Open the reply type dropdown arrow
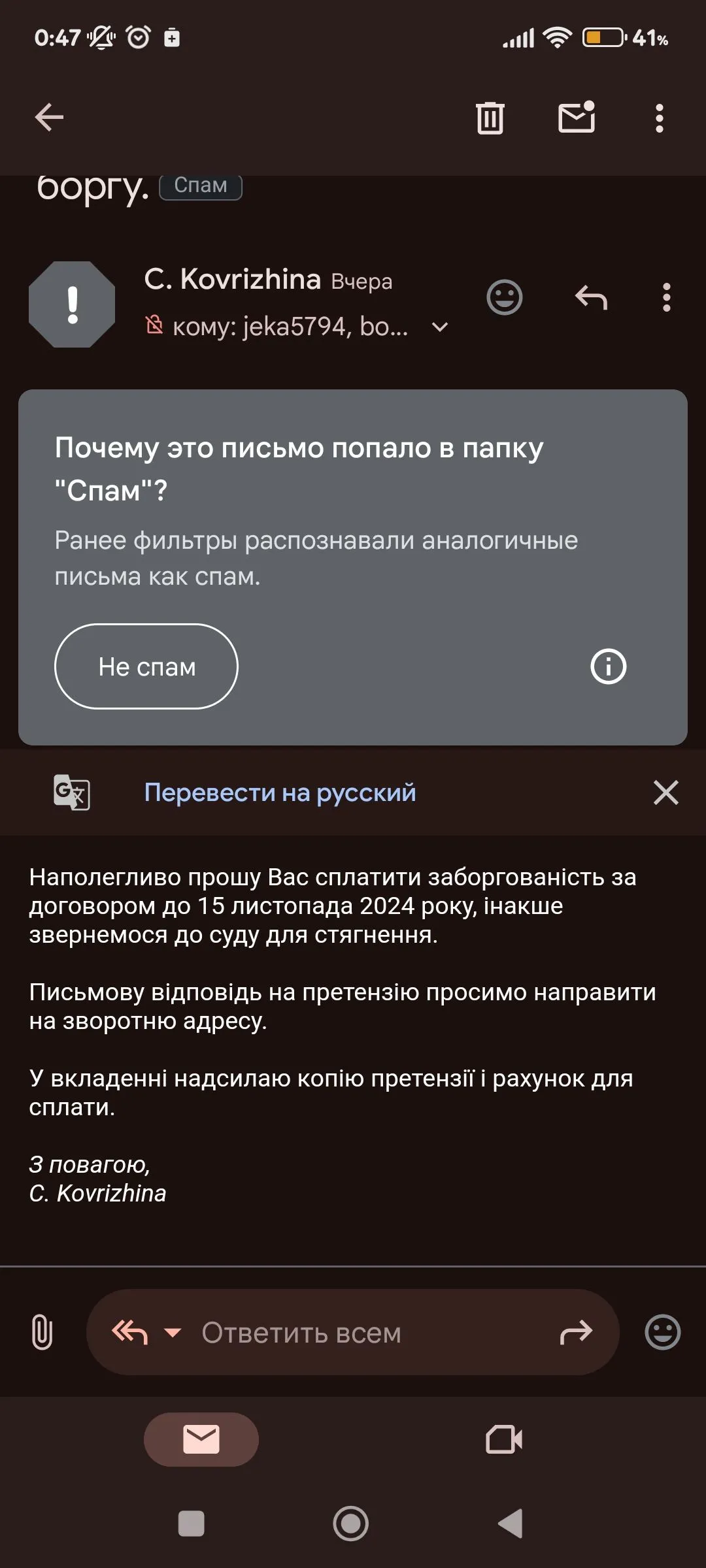Viewport: 706px width, 1568px height. point(173,1332)
